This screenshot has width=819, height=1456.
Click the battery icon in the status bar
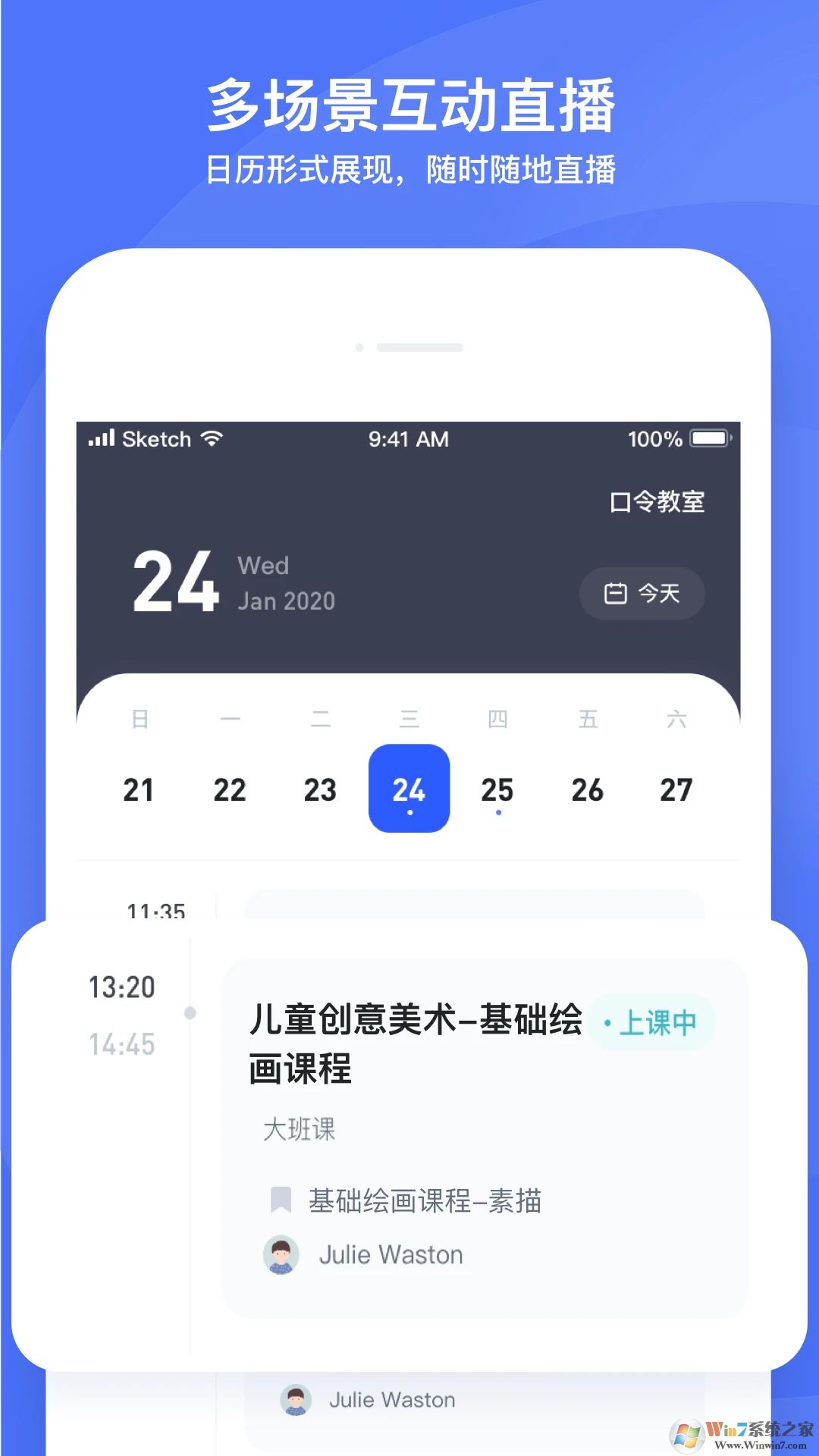708,438
